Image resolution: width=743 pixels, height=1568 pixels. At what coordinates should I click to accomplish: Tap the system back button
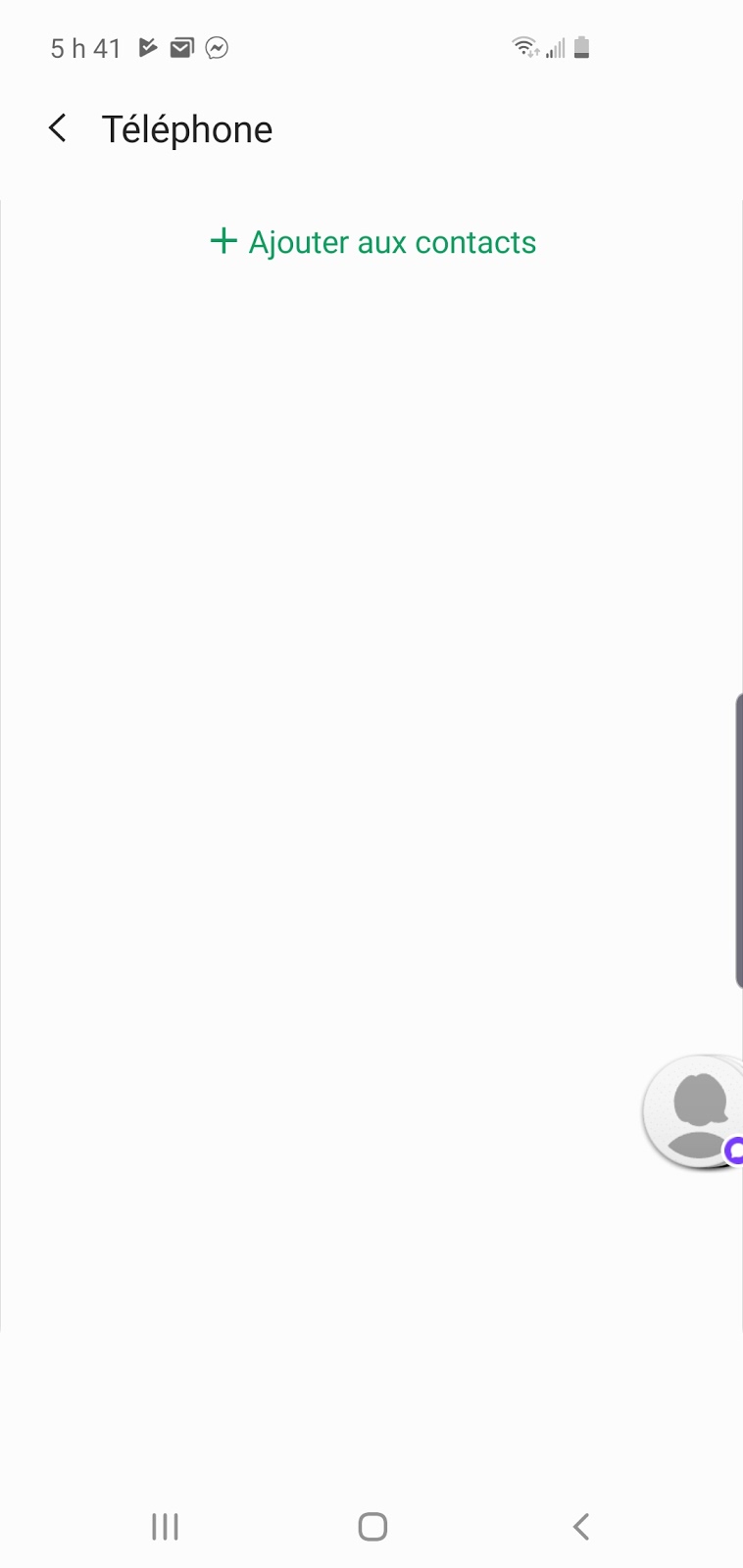[x=581, y=1526]
